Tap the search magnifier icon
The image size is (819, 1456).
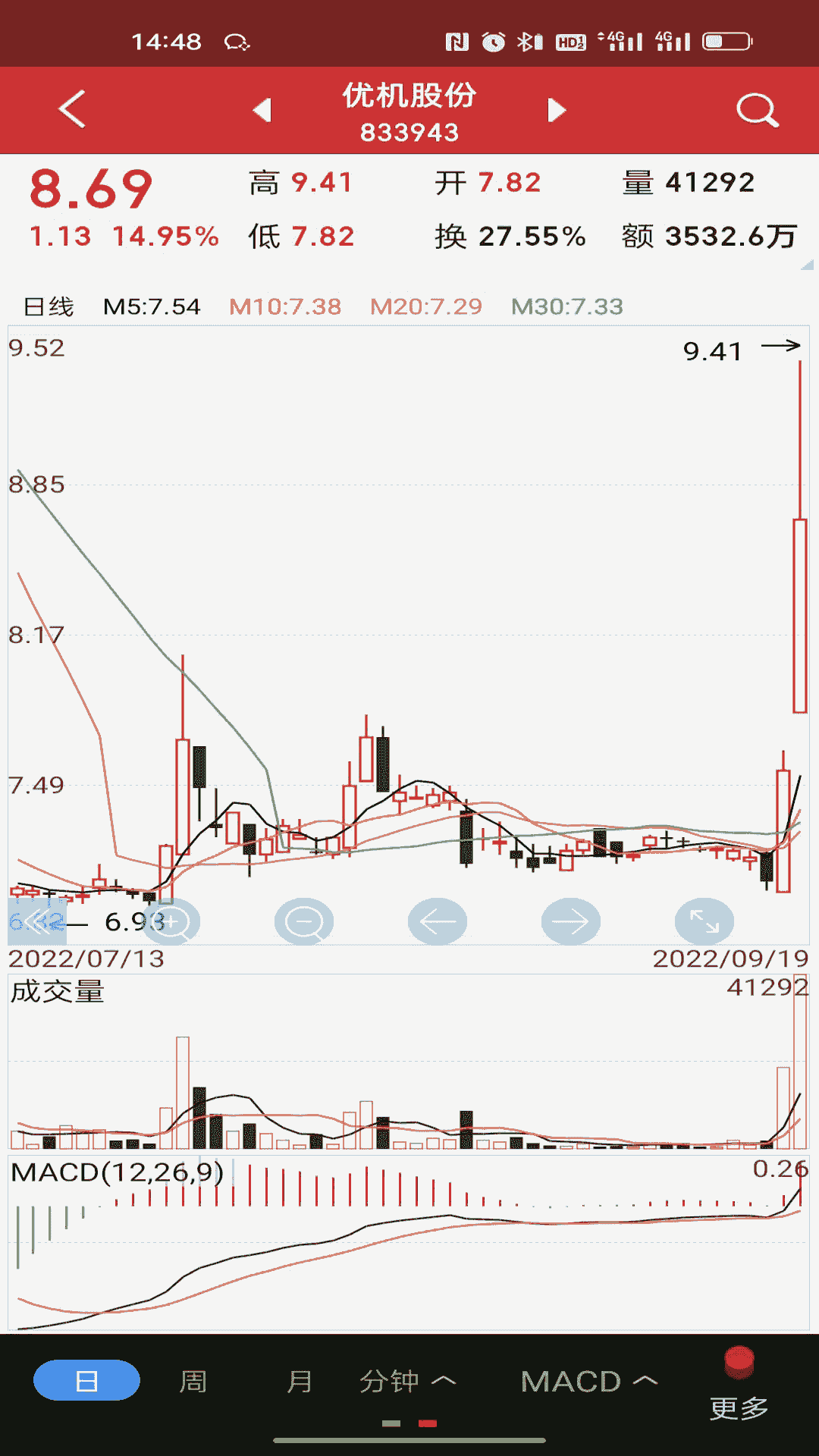click(756, 110)
